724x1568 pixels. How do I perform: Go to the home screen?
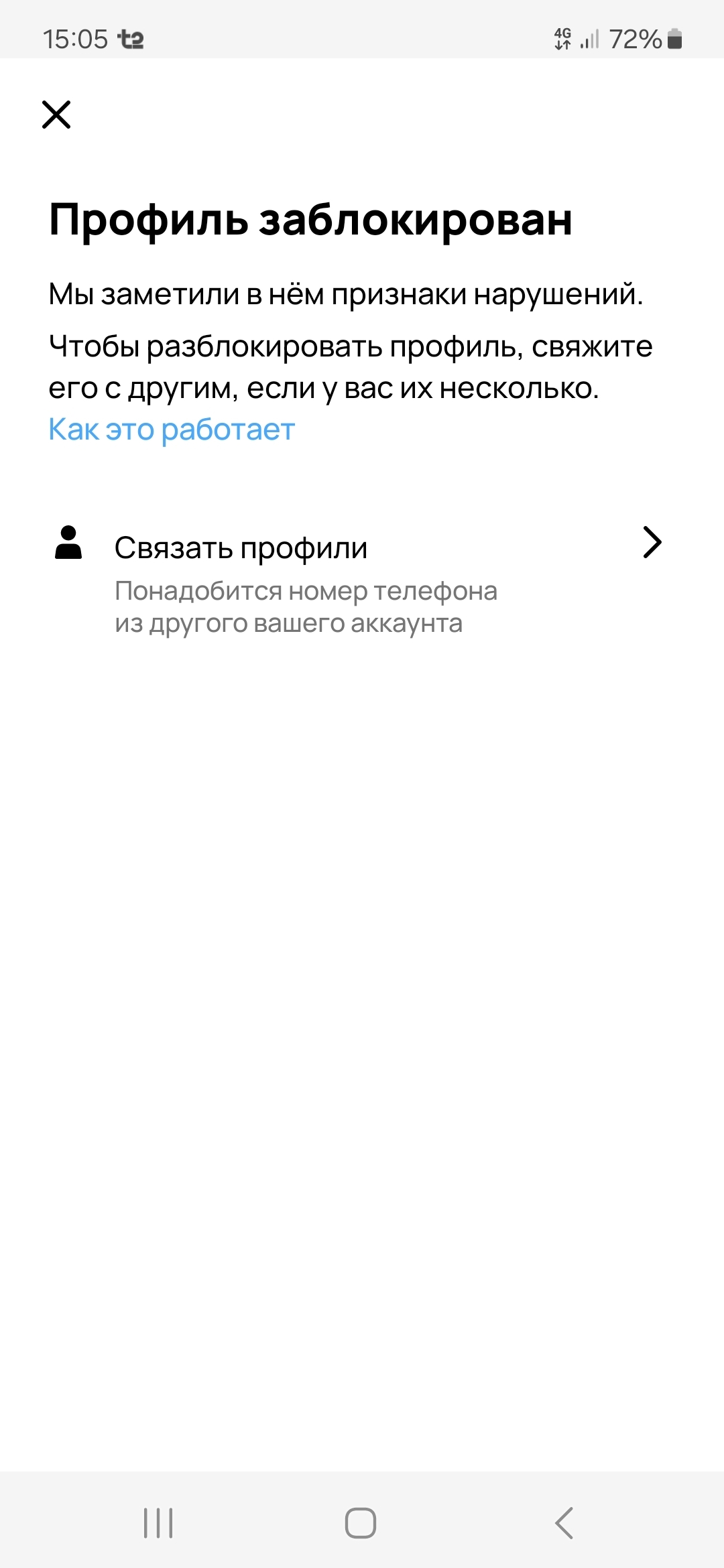coord(361,1523)
